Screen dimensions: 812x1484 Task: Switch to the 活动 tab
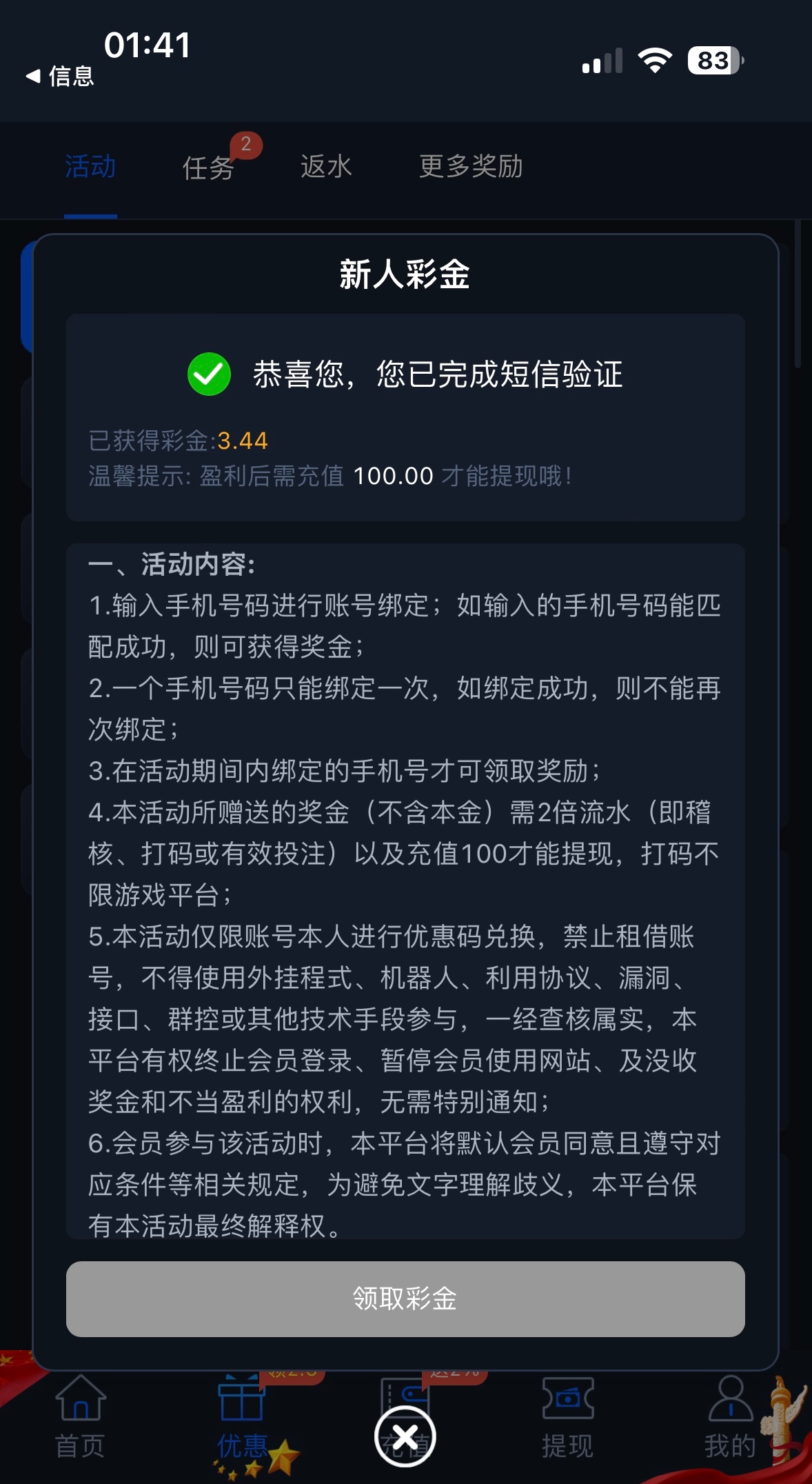point(90,167)
